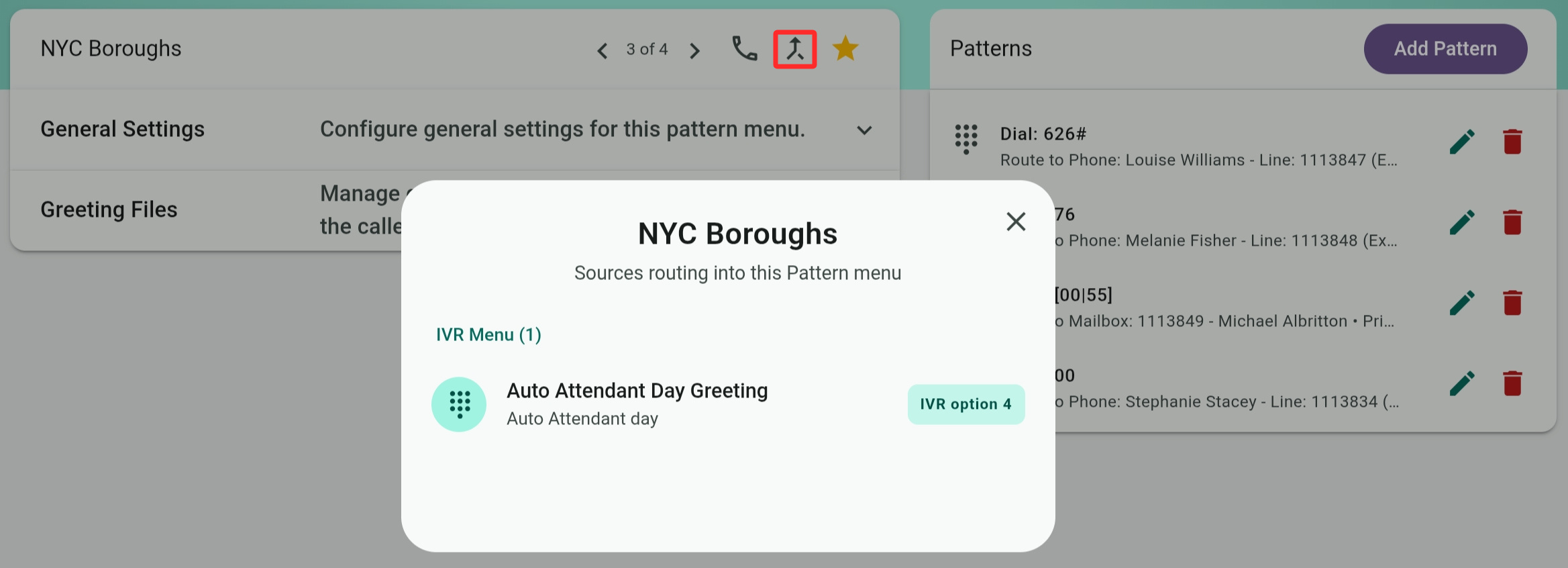Edit the Melanie Fisher pattern

[1462, 222]
